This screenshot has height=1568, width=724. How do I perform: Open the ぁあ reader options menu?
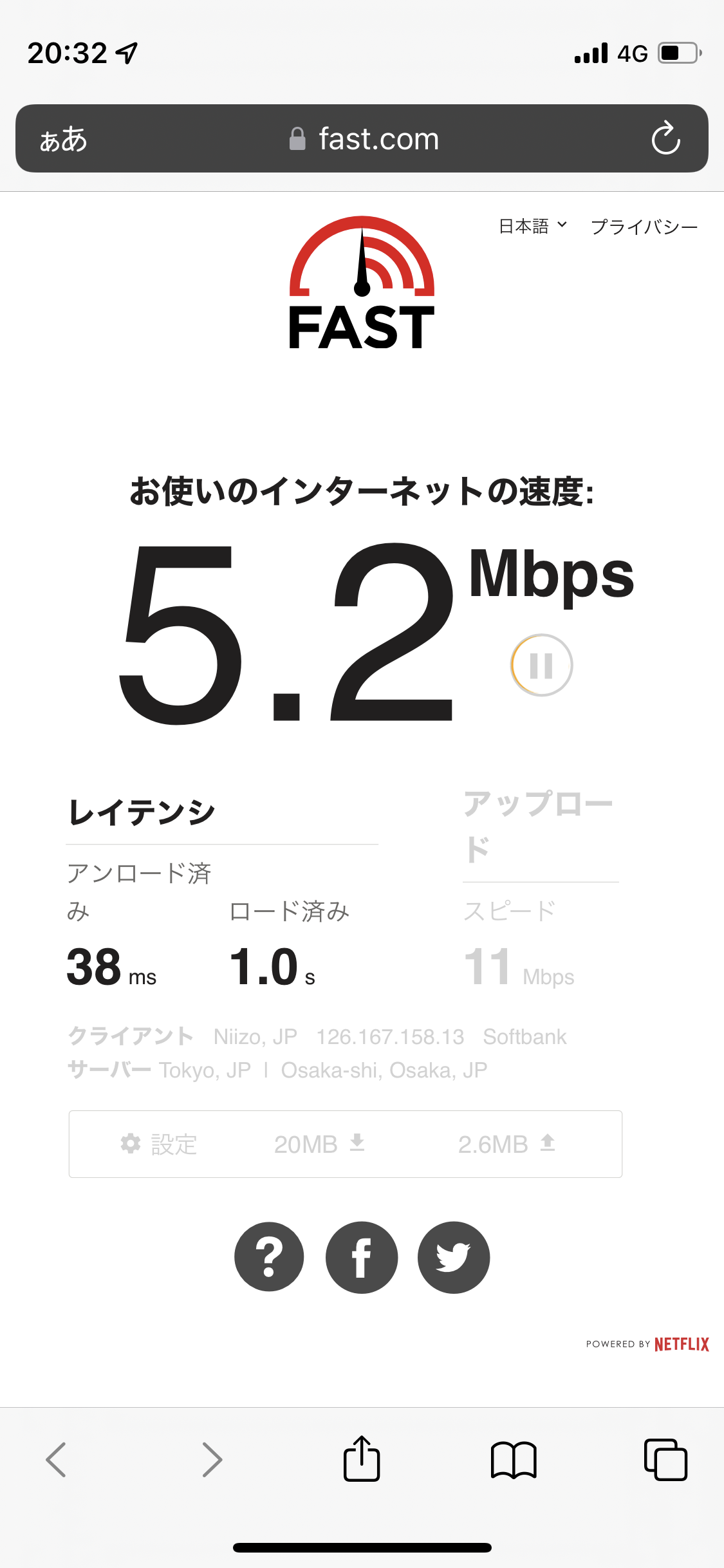[63, 139]
